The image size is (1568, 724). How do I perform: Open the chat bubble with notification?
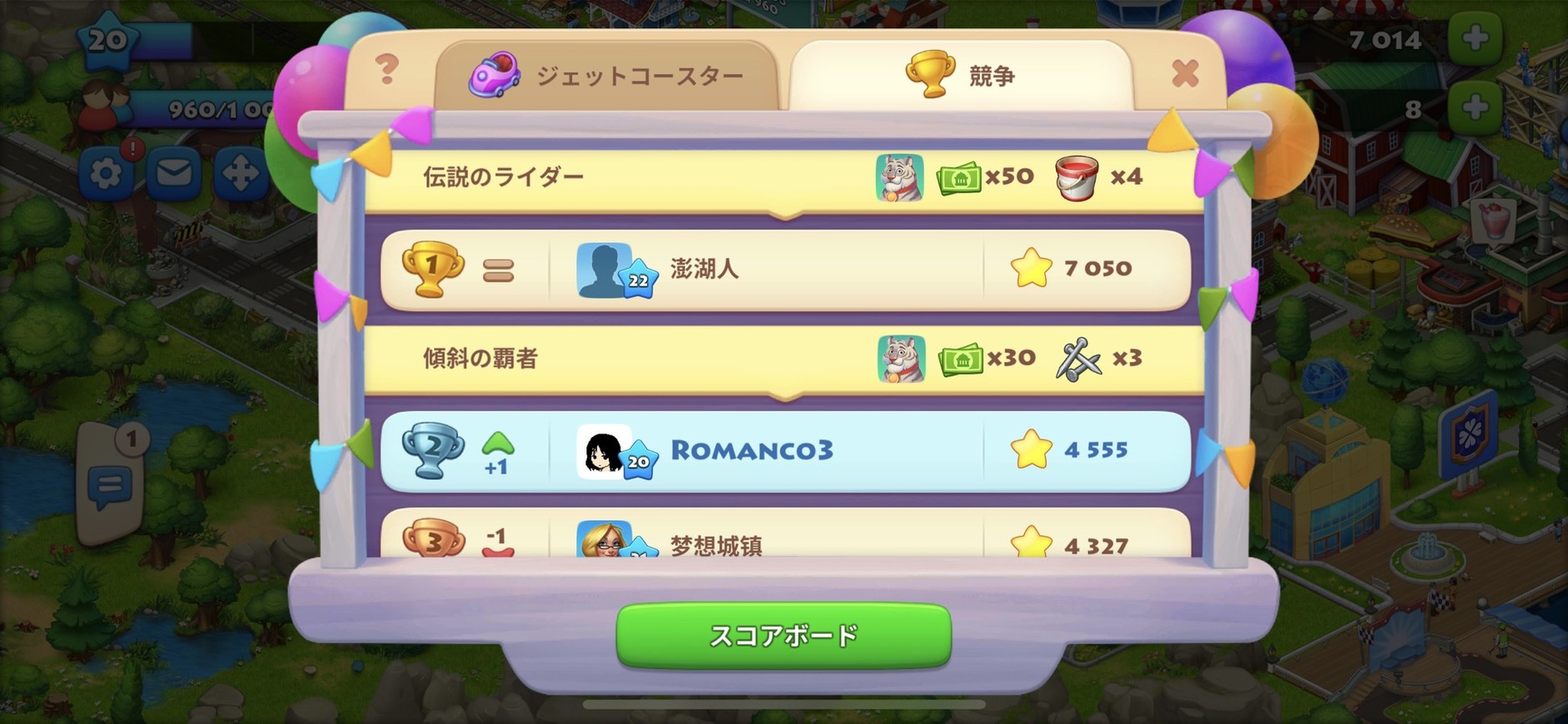coord(110,483)
